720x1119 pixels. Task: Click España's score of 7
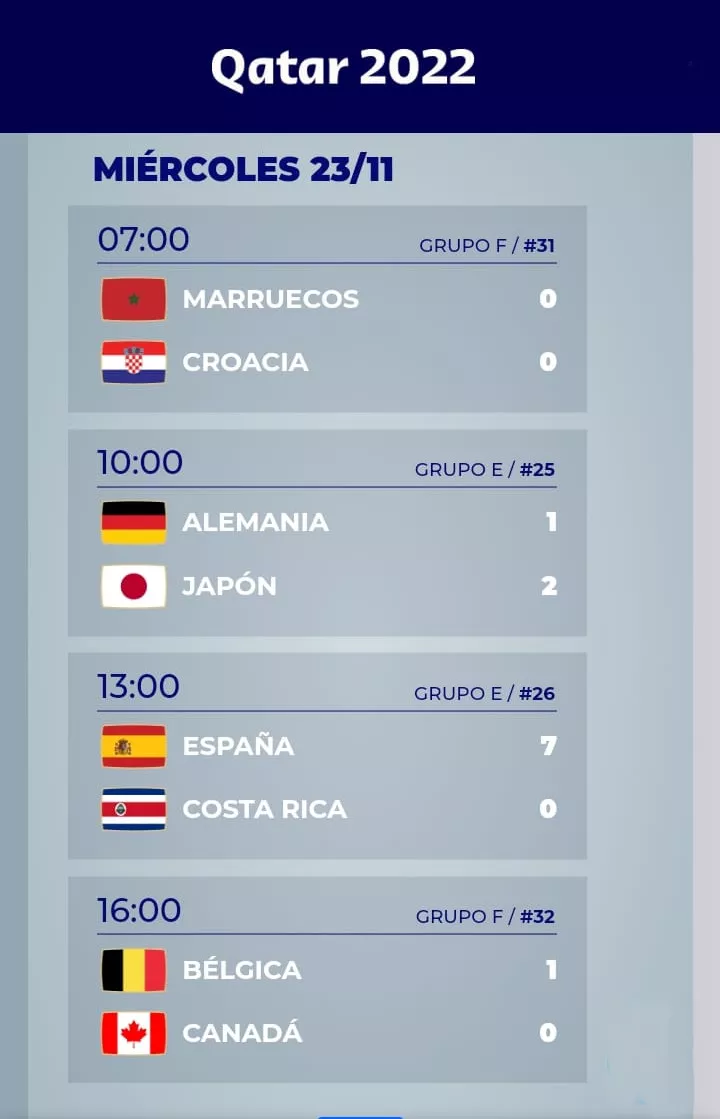[548, 746]
